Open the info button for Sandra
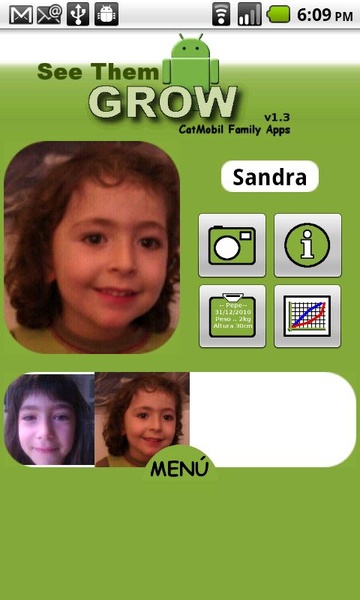This screenshot has height=600, width=360. pos(308,245)
